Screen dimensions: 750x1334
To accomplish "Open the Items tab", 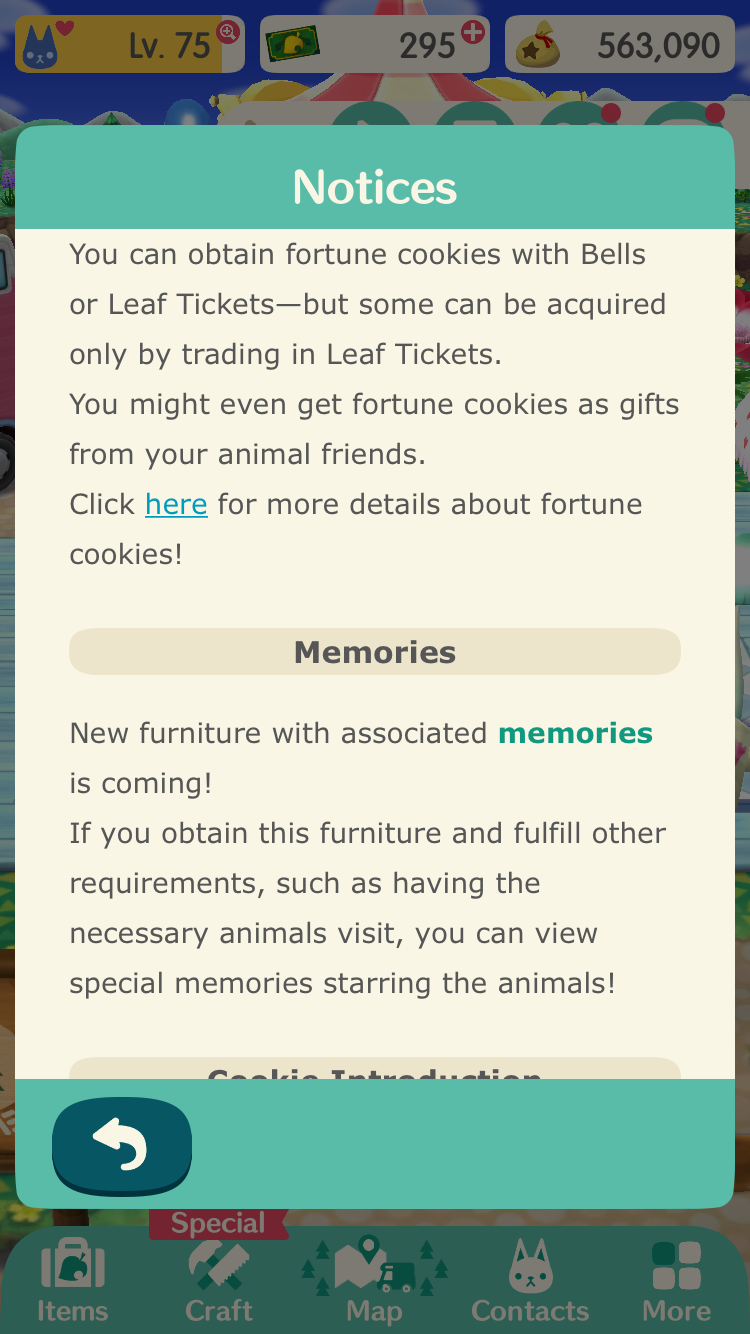I will pyautogui.click(x=73, y=1281).
